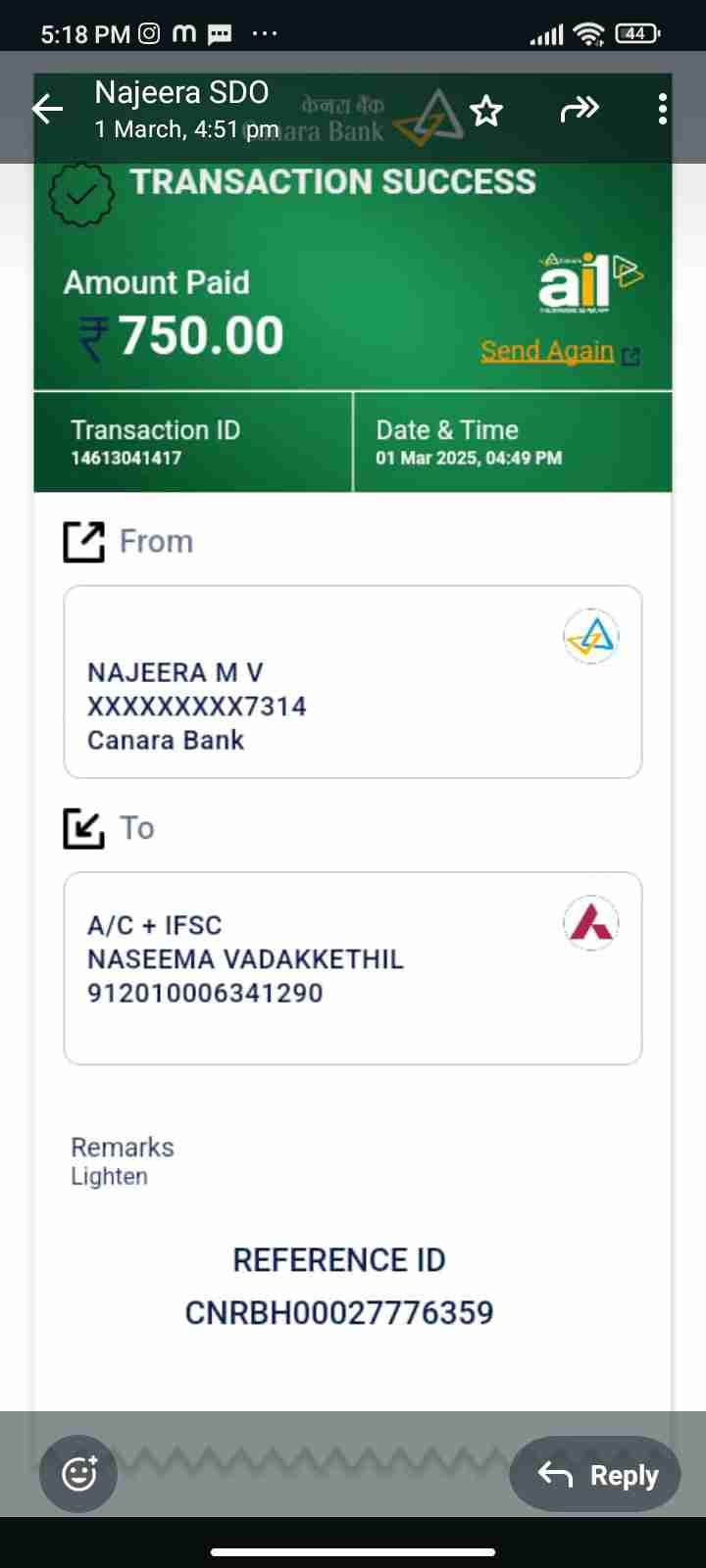Tap the Reply button

tap(595, 1474)
